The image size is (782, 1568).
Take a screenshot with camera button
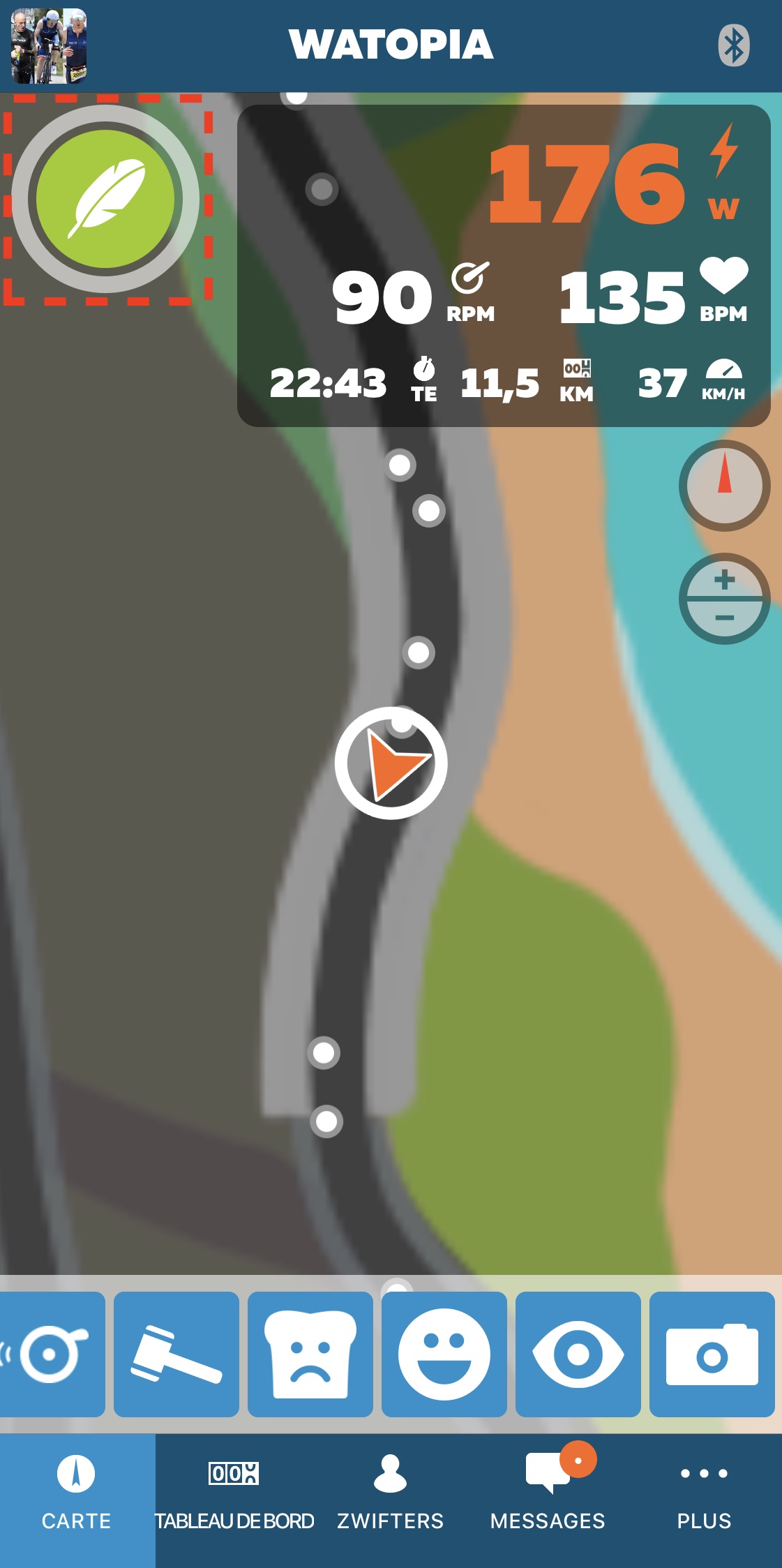712,1354
